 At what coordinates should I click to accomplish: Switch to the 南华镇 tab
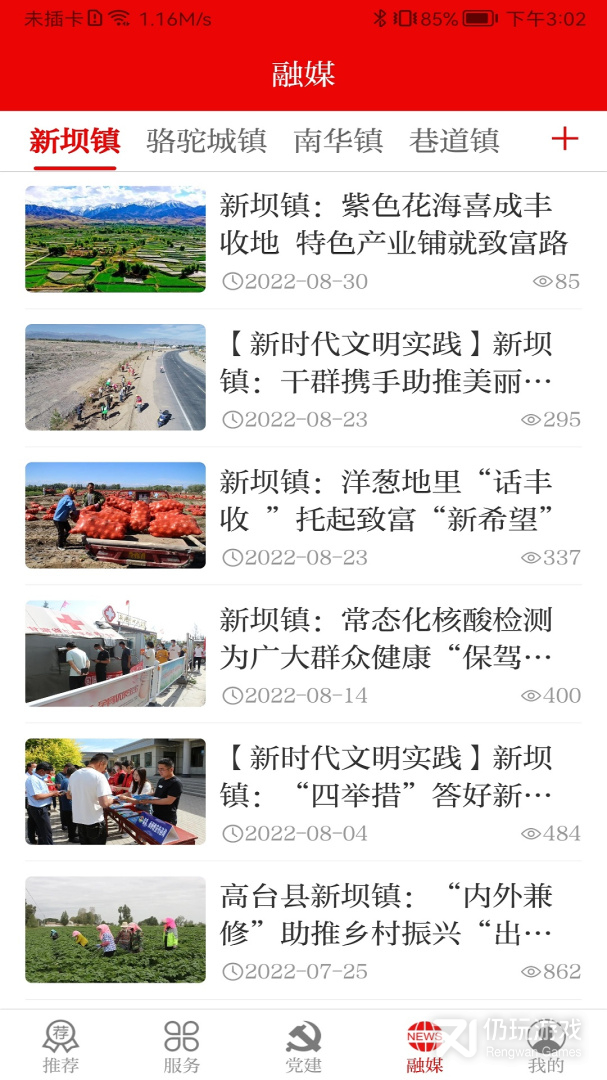coord(338,140)
